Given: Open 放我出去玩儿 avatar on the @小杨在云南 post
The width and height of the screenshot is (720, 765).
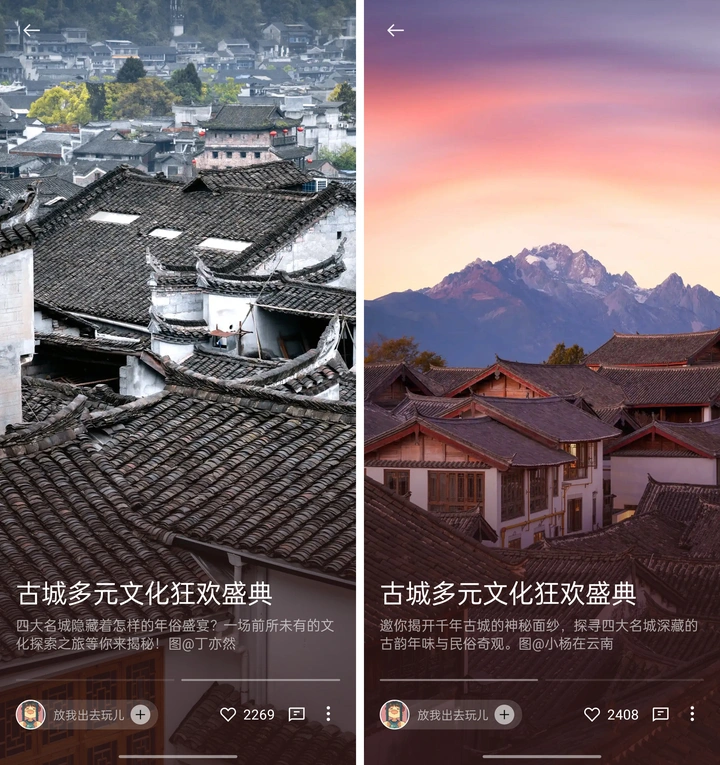Looking at the screenshot, I should (x=395, y=714).
